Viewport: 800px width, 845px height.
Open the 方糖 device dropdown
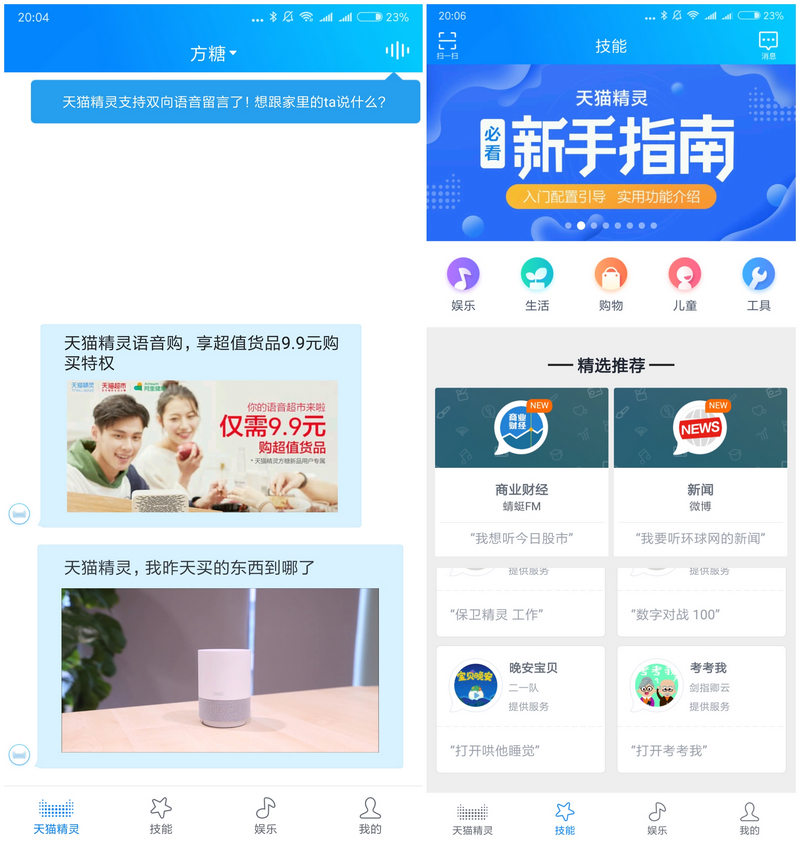(213, 53)
